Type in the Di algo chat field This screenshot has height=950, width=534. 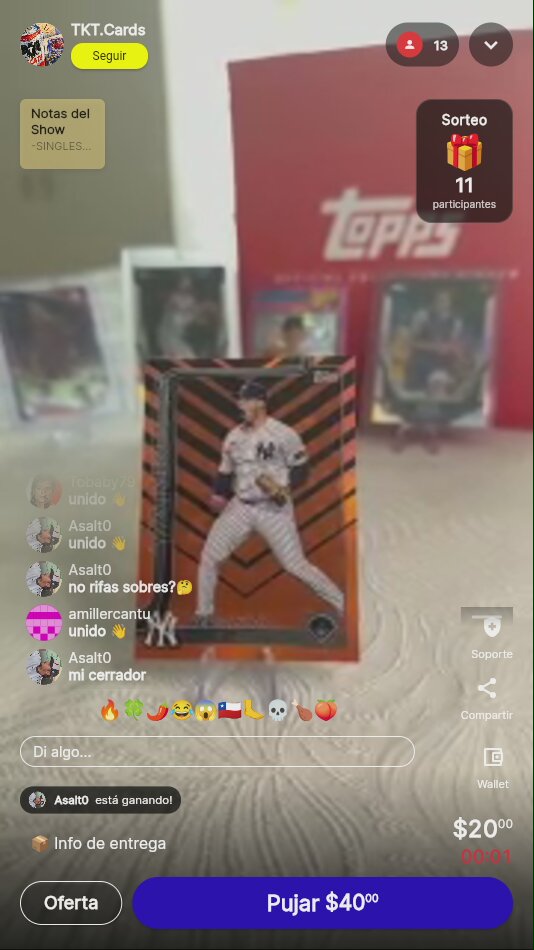[217, 752]
